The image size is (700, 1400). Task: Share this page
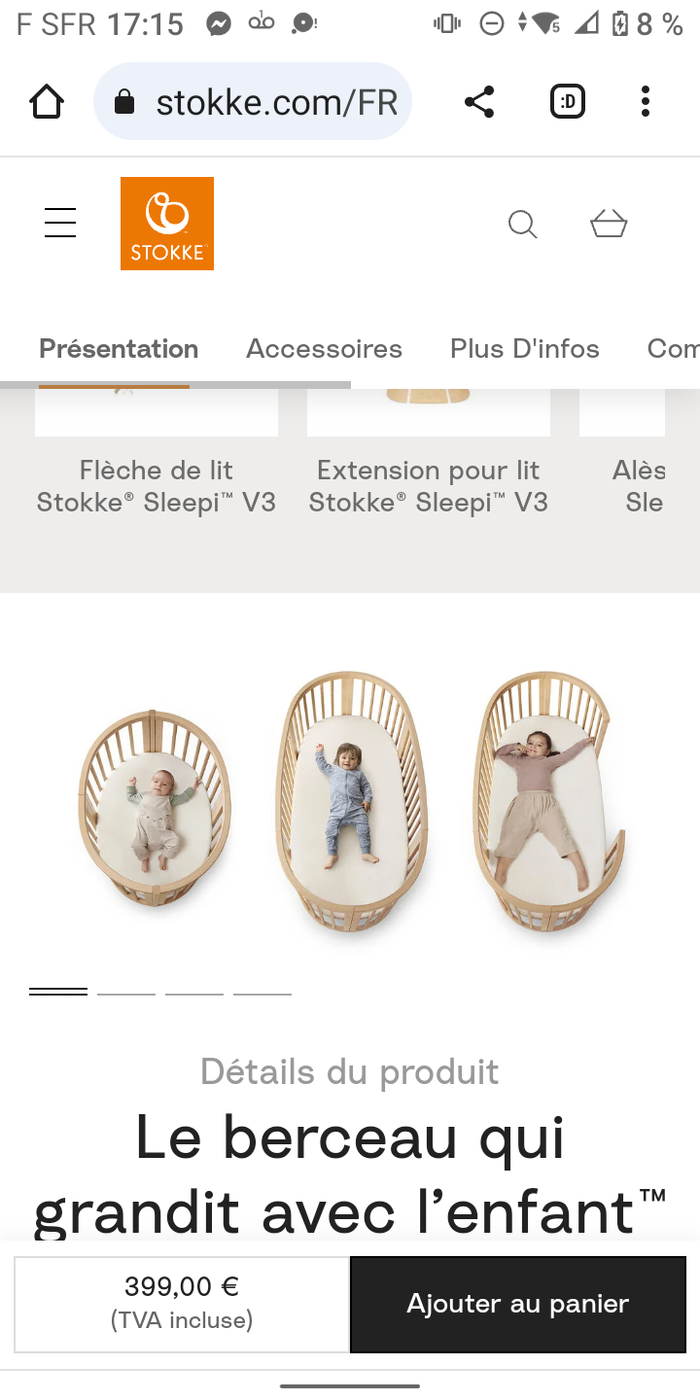[479, 102]
